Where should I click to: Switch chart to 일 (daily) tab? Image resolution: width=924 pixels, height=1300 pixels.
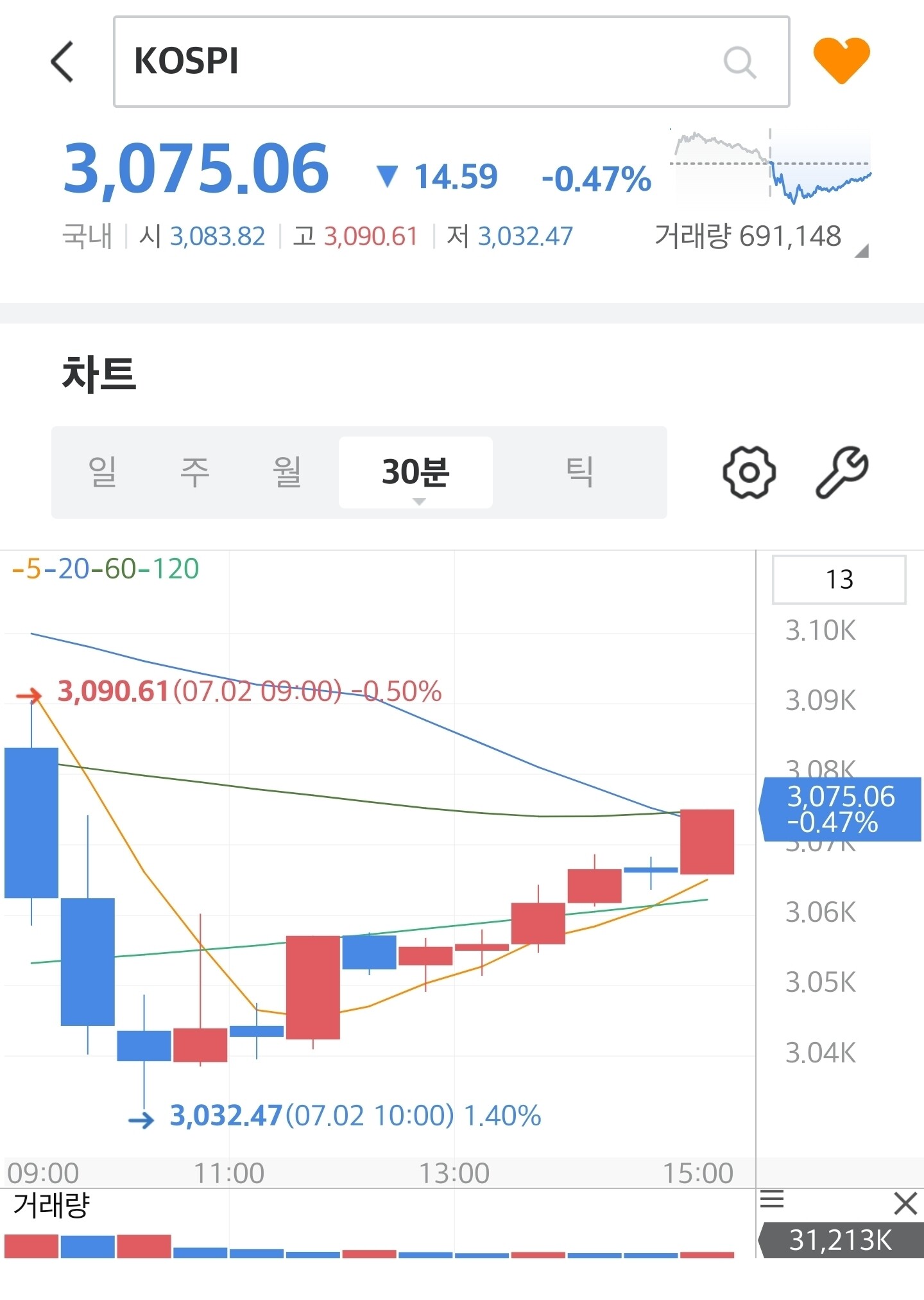click(x=103, y=472)
